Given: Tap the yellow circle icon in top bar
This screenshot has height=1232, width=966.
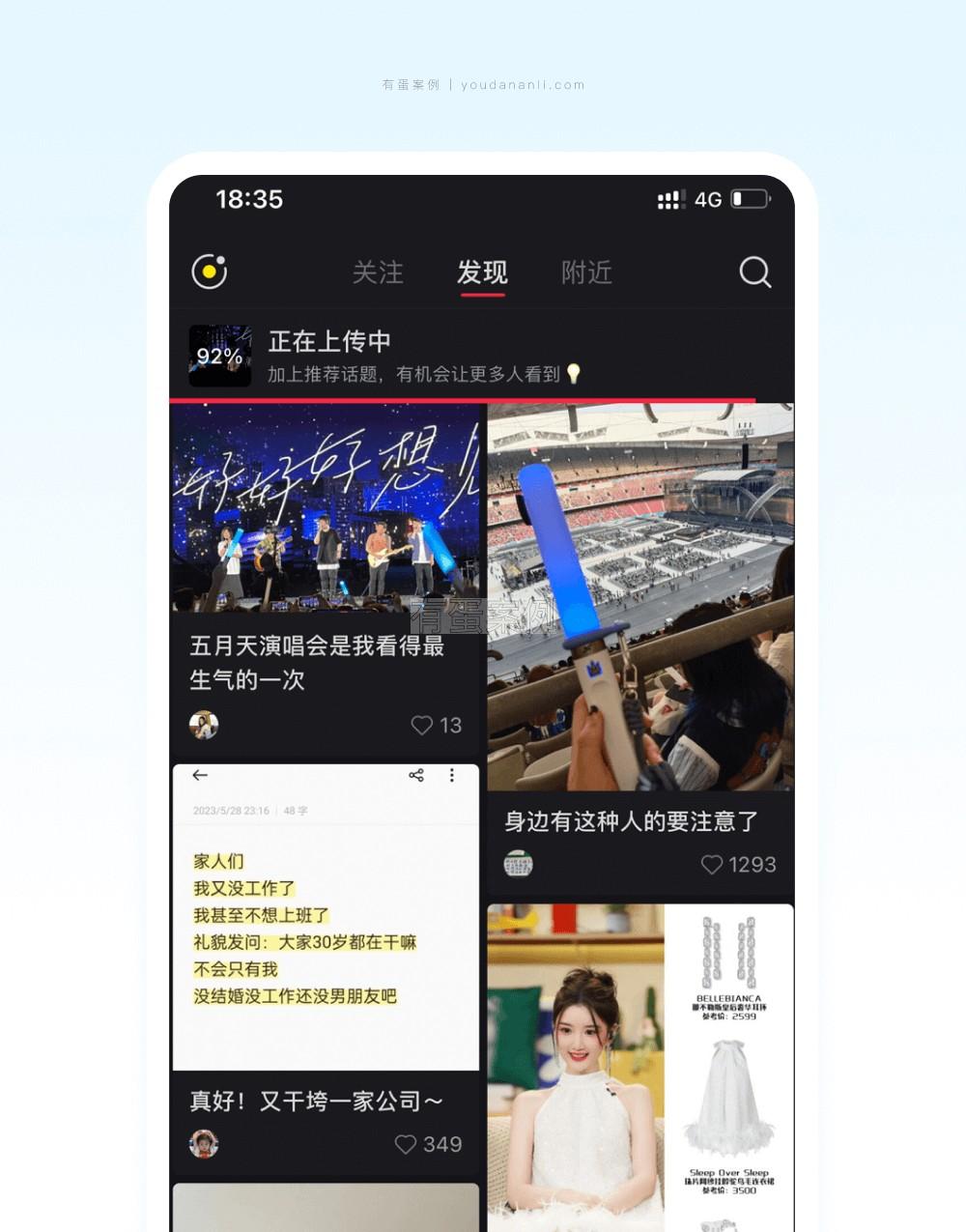Looking at the screenshot, I should click(x=210, y=272).
